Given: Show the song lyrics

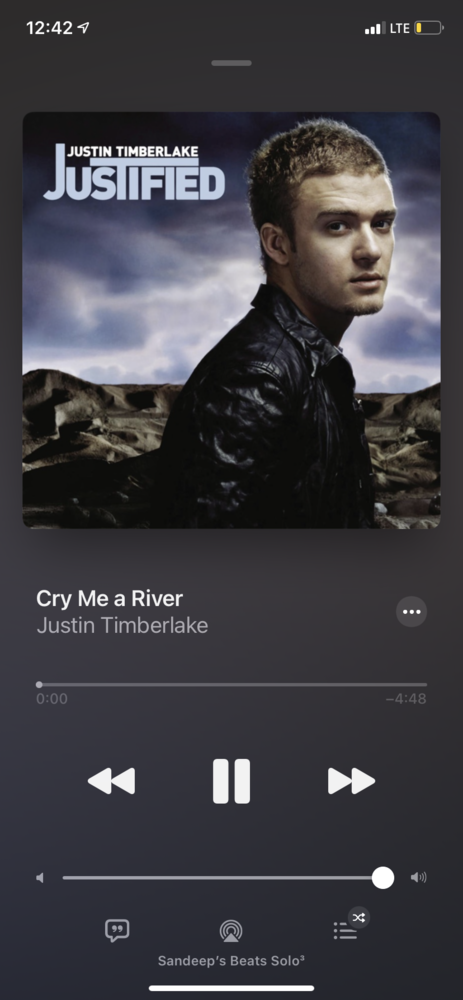Looking at the screenshot, I should click(x=117, y=930).
